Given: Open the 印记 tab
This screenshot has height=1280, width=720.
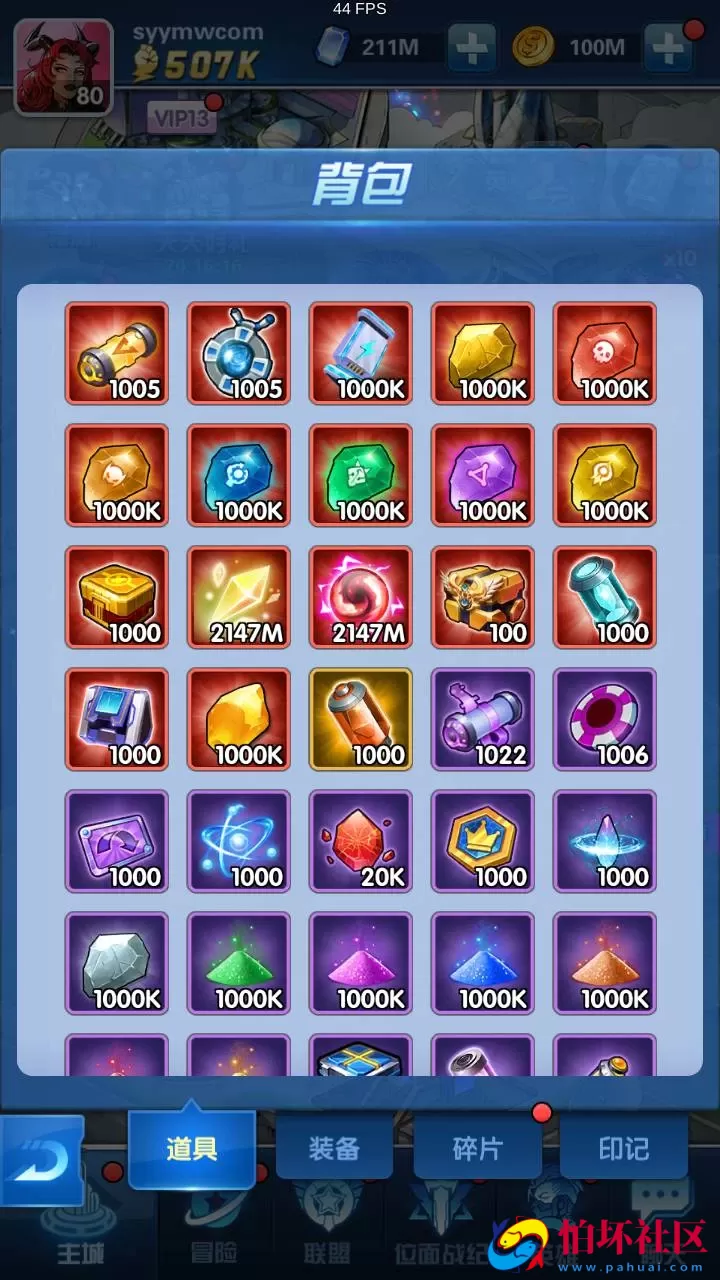Looking at the screenshot, I should coord(623,1148).
